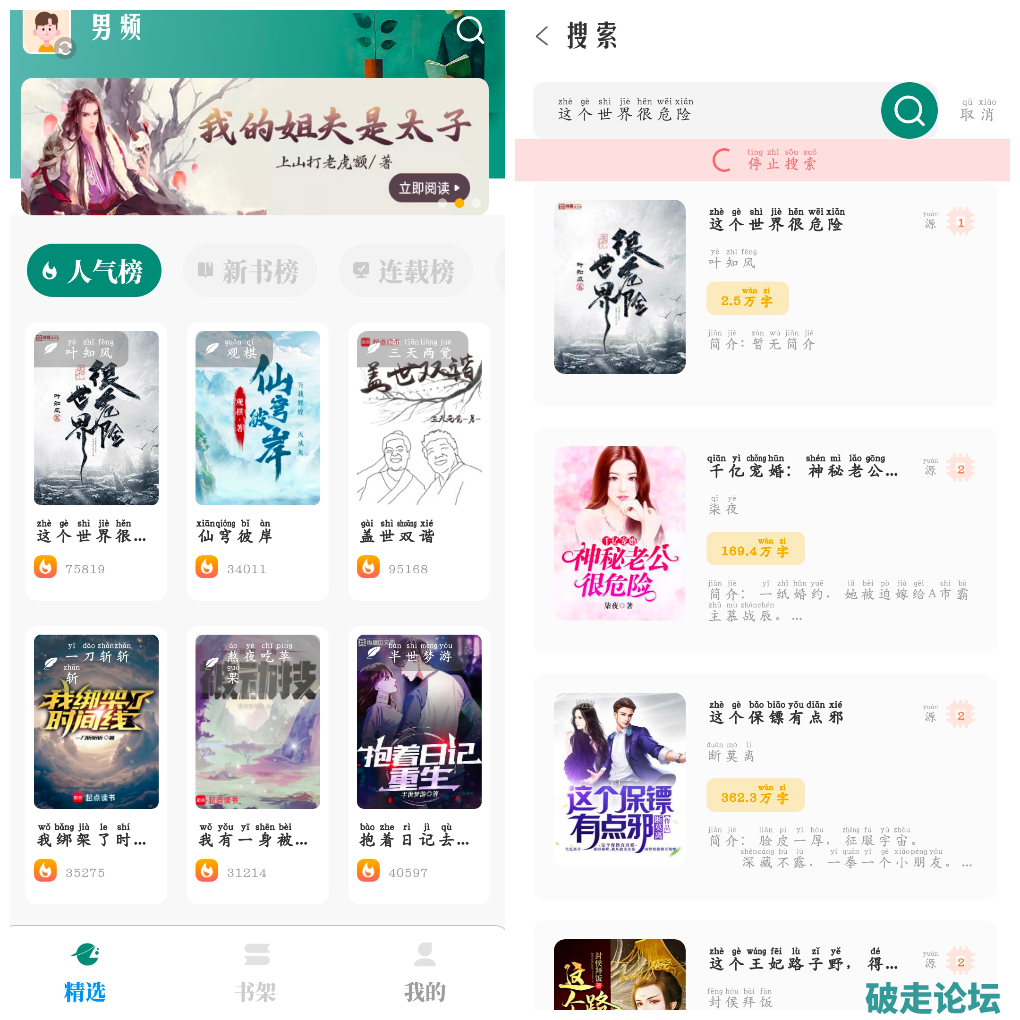Tap the search magnifier beside the 男频 header
Viewport: 1020px width, 1020px height.
470,30
